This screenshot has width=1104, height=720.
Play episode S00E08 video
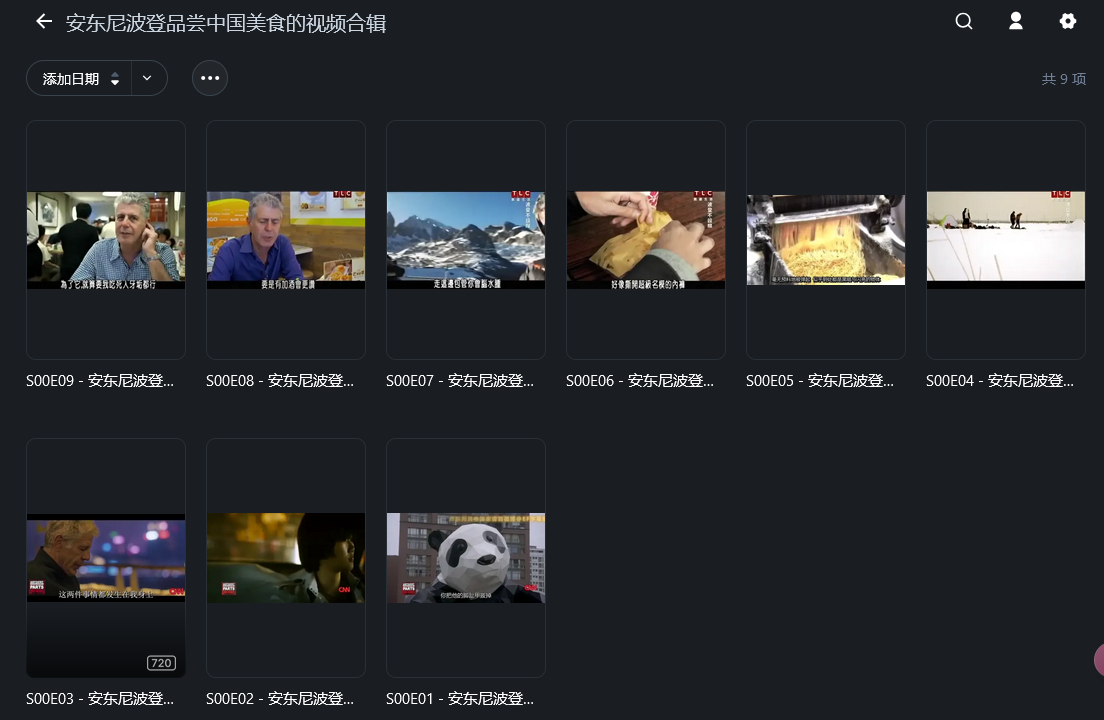286,240
